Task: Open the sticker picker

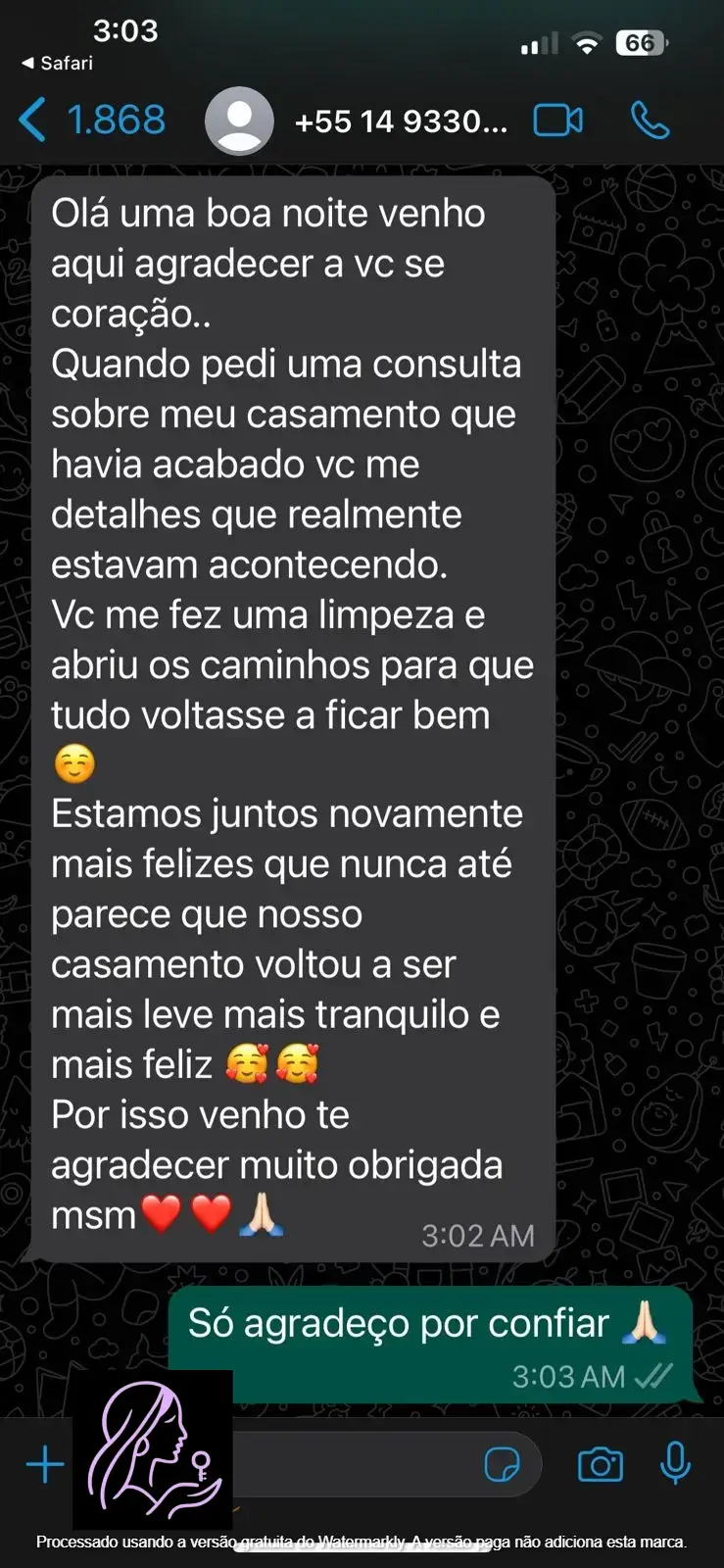Action: [x=503, y=1465]
